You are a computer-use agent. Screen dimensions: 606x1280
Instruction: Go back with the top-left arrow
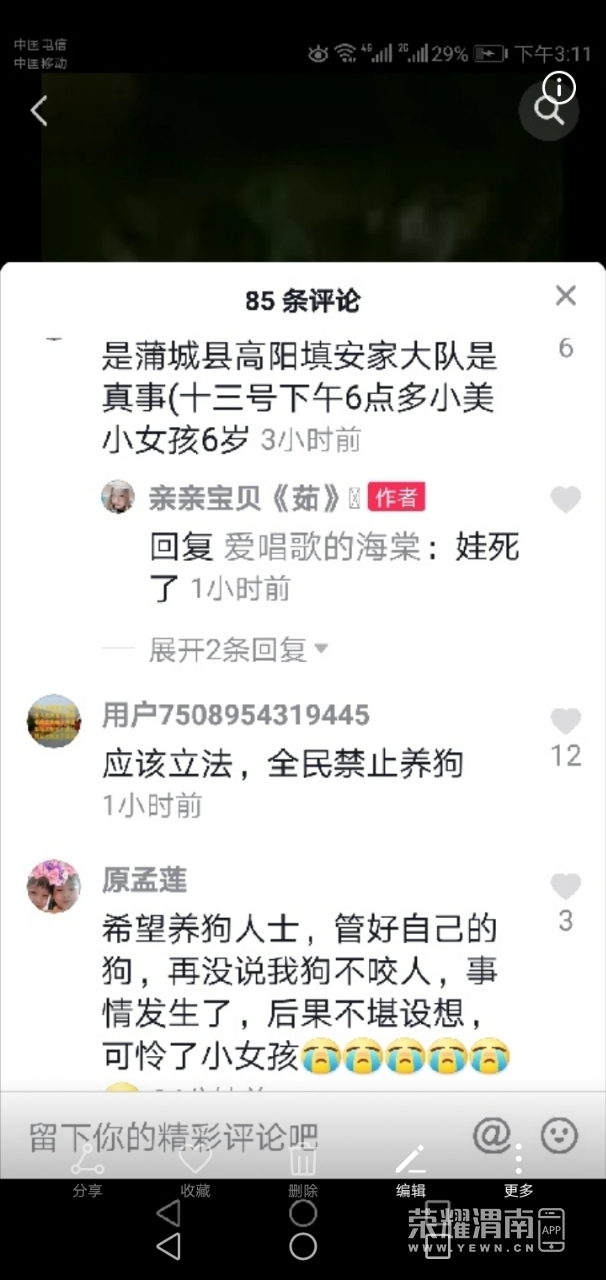tap(39, 111)
